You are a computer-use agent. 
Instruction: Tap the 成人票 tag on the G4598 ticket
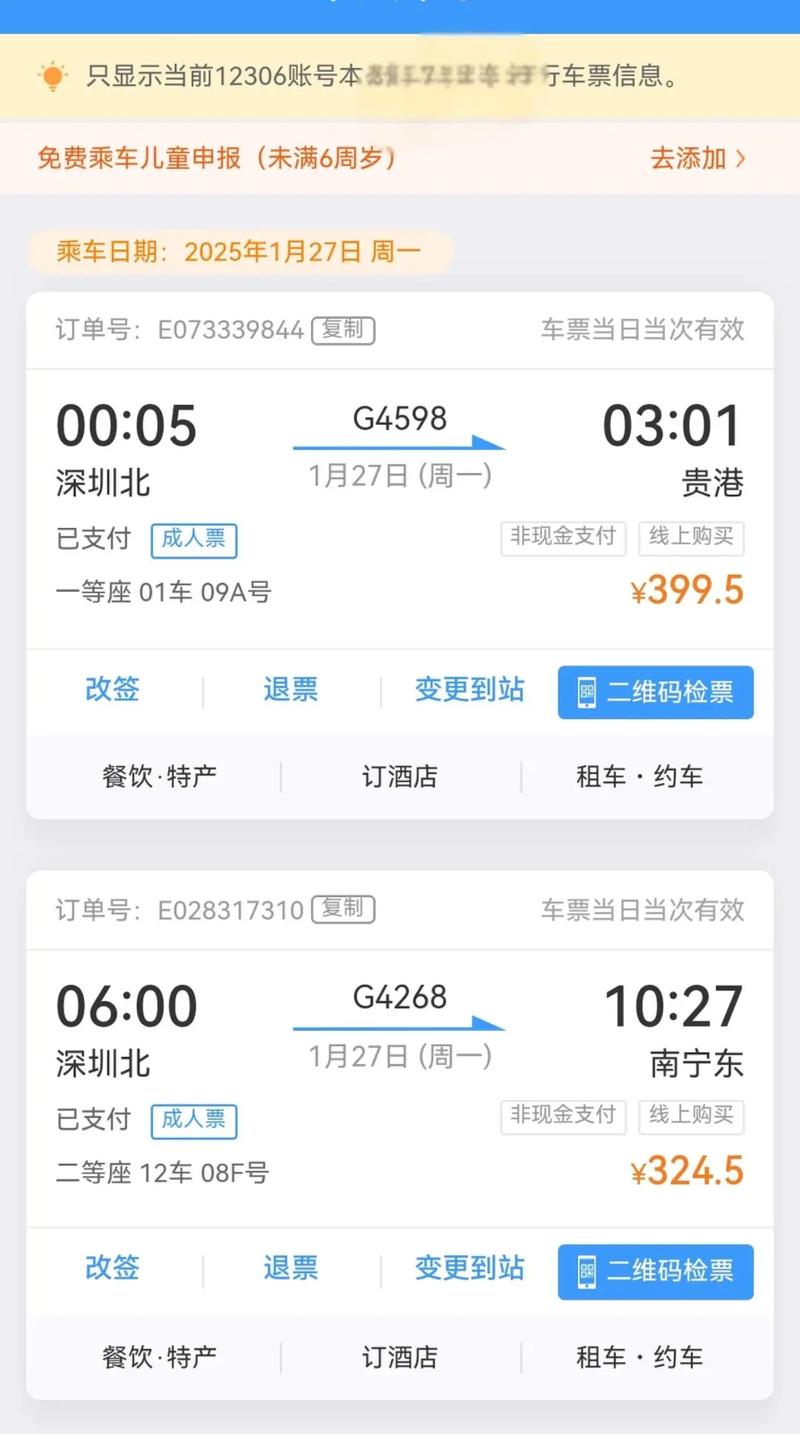point(194,540)
